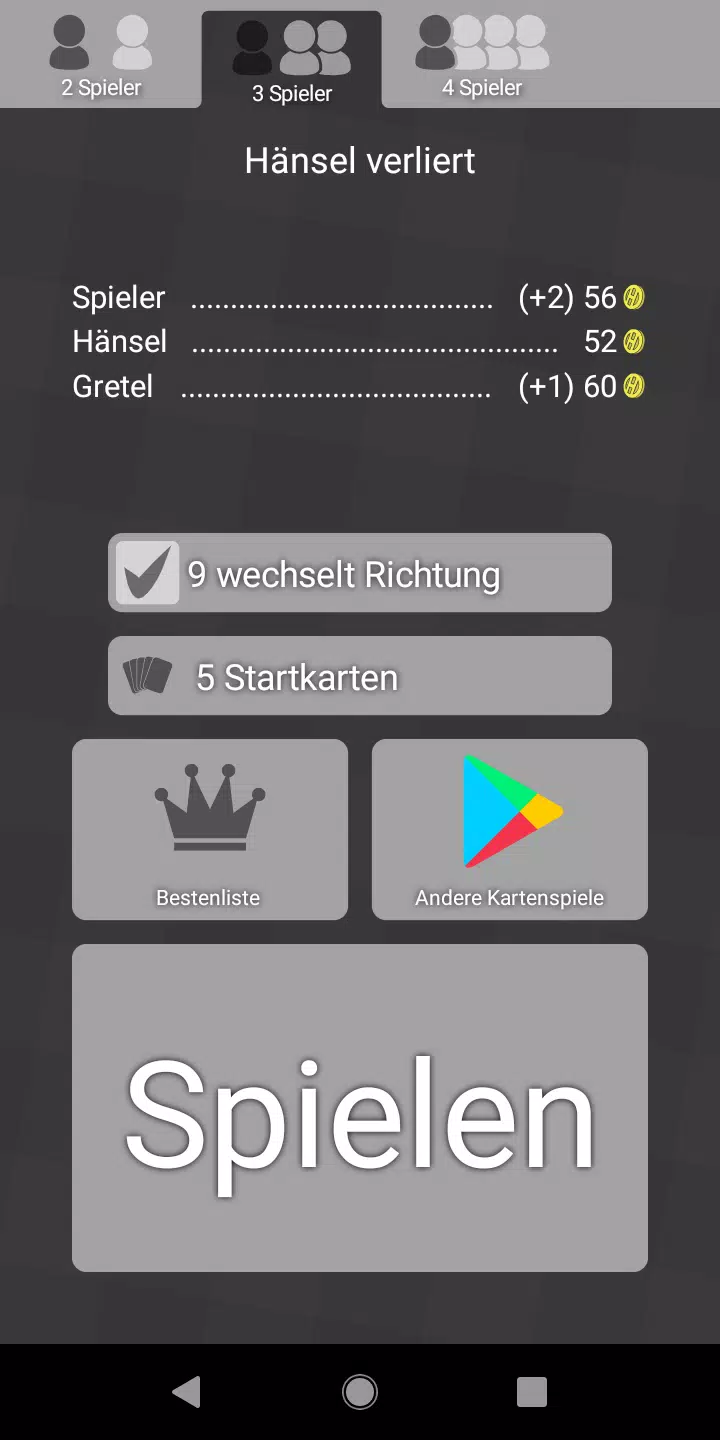
Task: Uncheck the 9 wechselt Richtung option
Action: point(148,573)
